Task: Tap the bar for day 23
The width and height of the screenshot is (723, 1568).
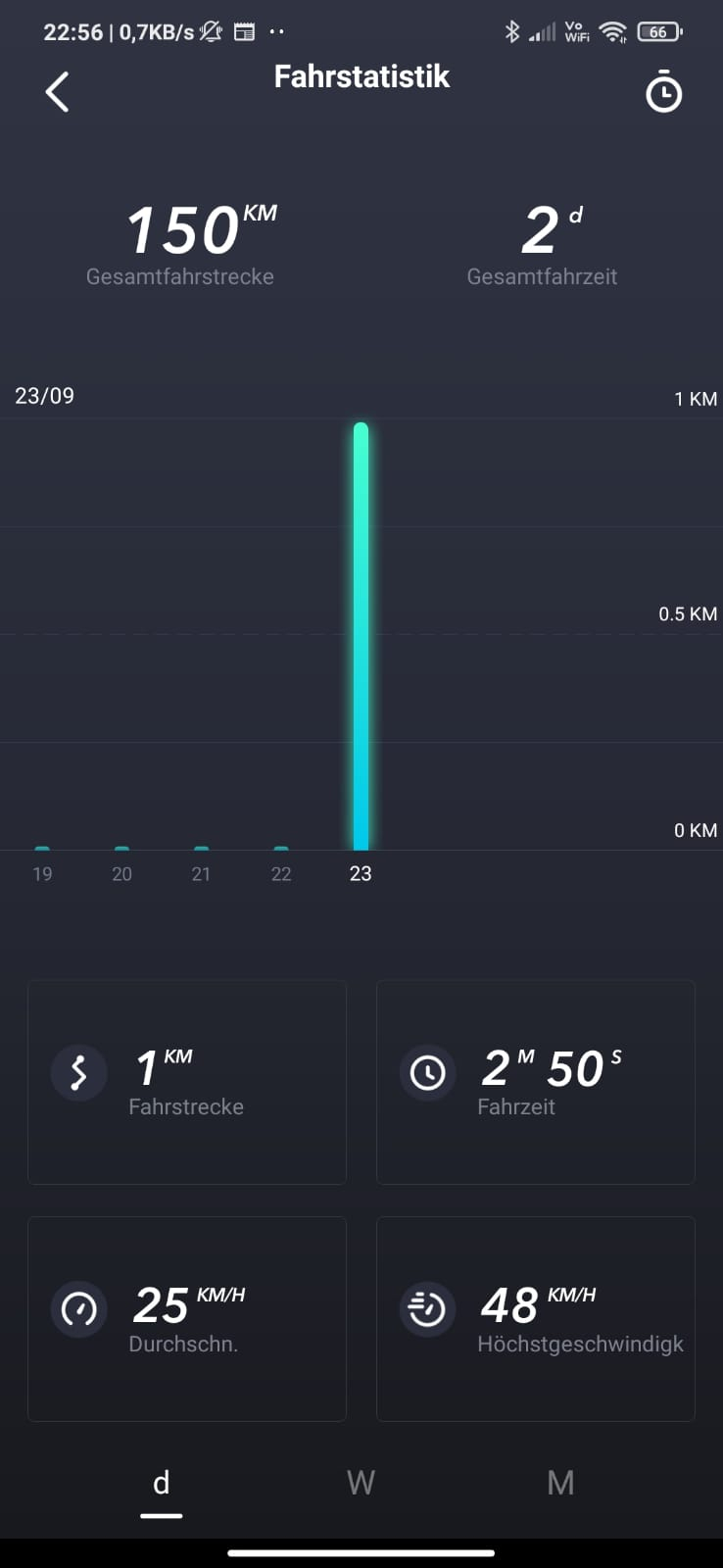Action: tap(361, 637)
